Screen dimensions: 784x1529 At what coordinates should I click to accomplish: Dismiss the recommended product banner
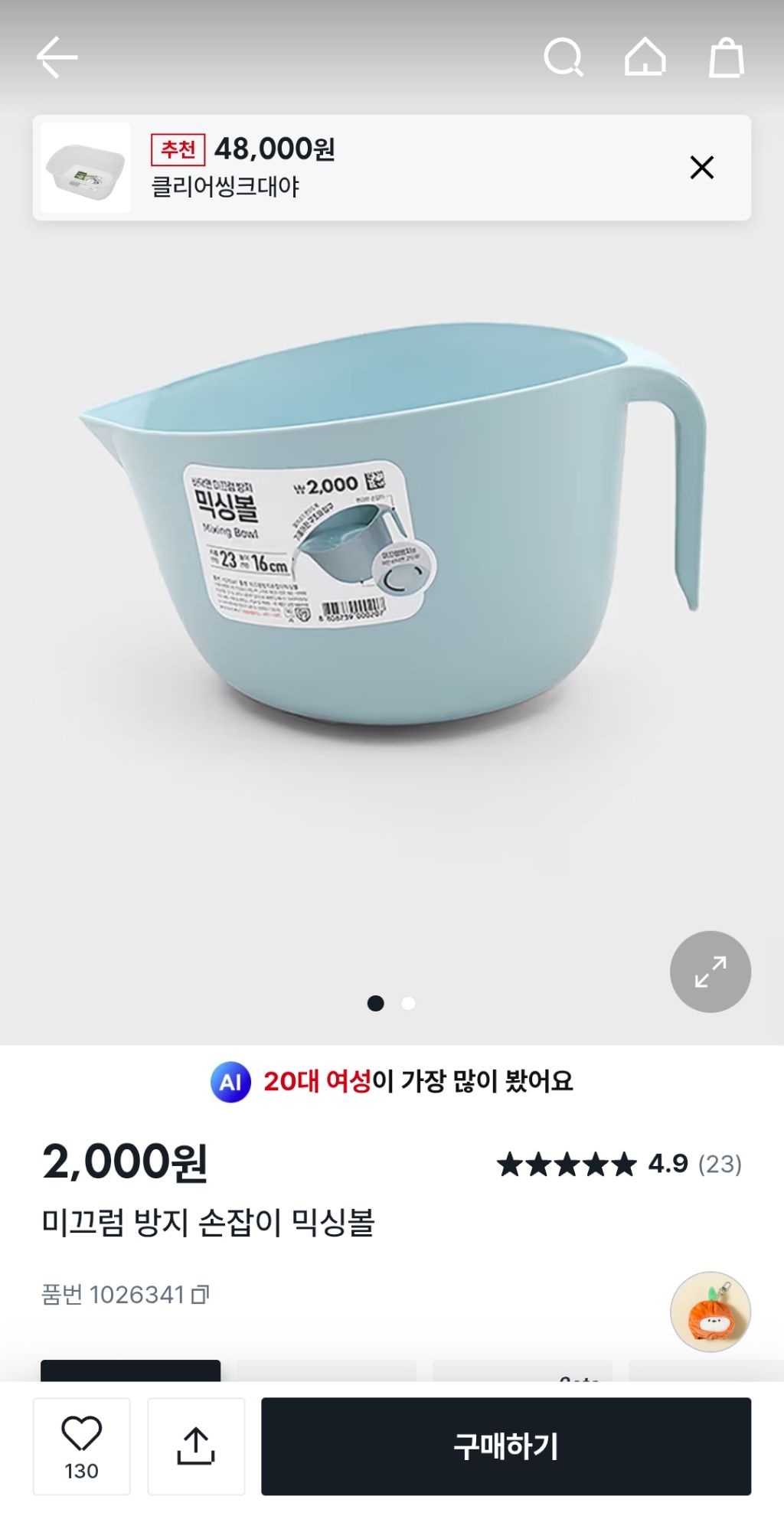point(701,168)
